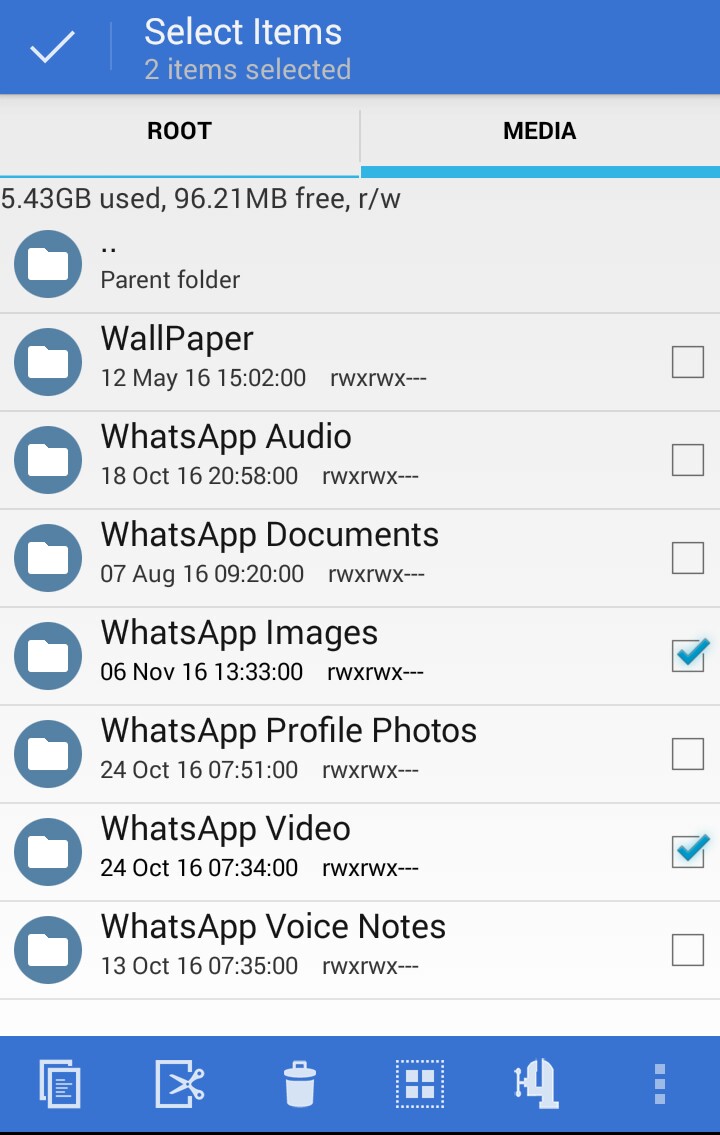The height and width of the screenshot is (1135, 720).
Task: Mark the WhatsApp Profile Photos checkbox
Action: tap(687, 754)
